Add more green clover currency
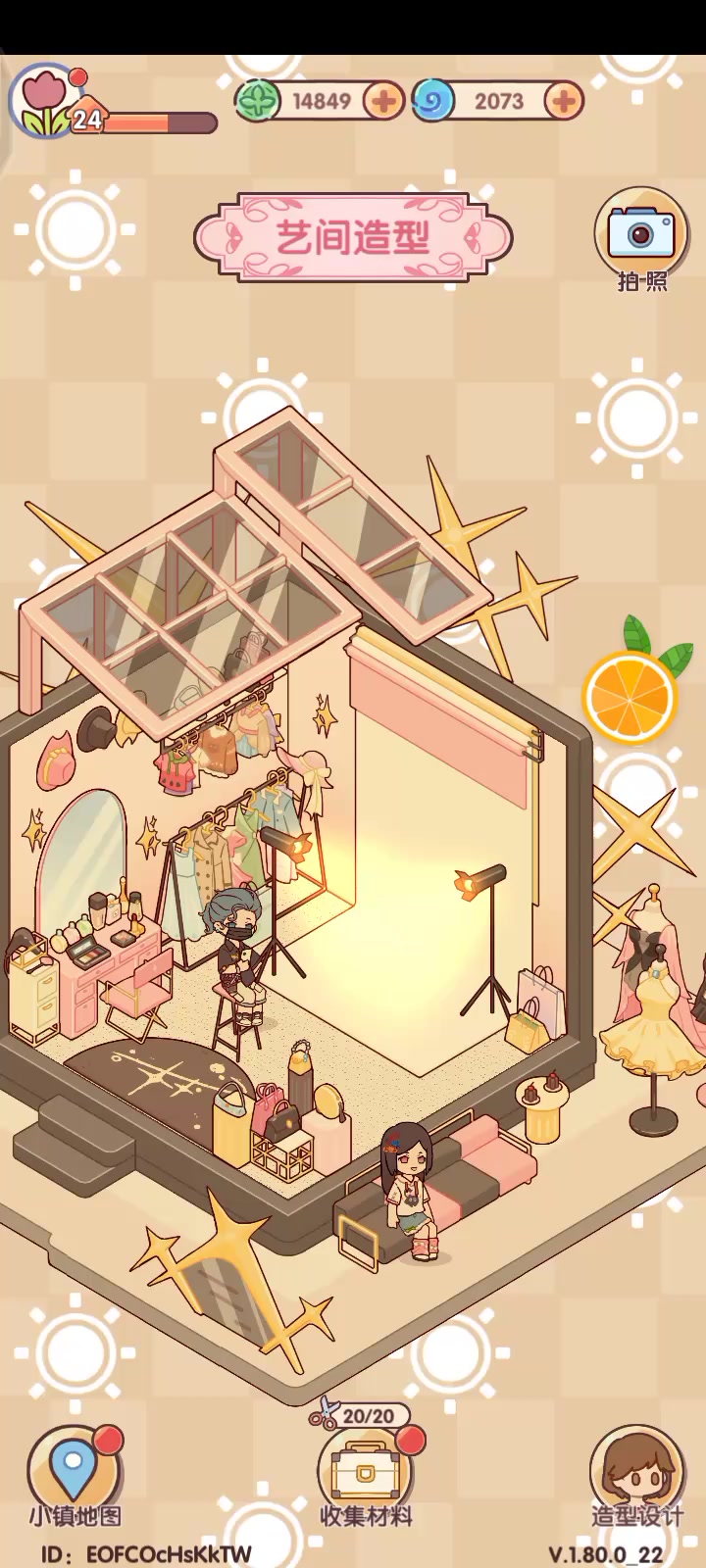 [x=383, y=101]
